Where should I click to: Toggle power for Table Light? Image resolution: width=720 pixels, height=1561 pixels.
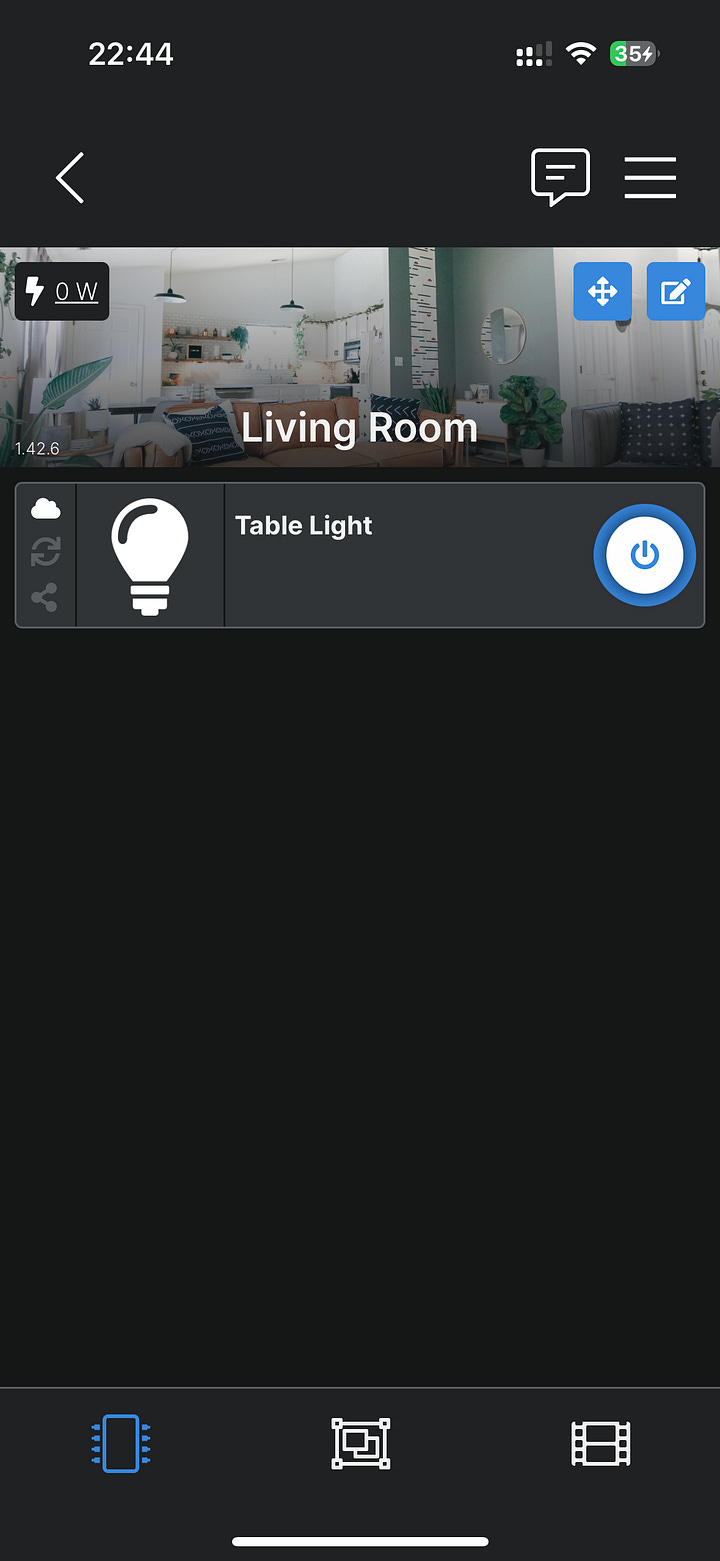click(x=644, y=555)
